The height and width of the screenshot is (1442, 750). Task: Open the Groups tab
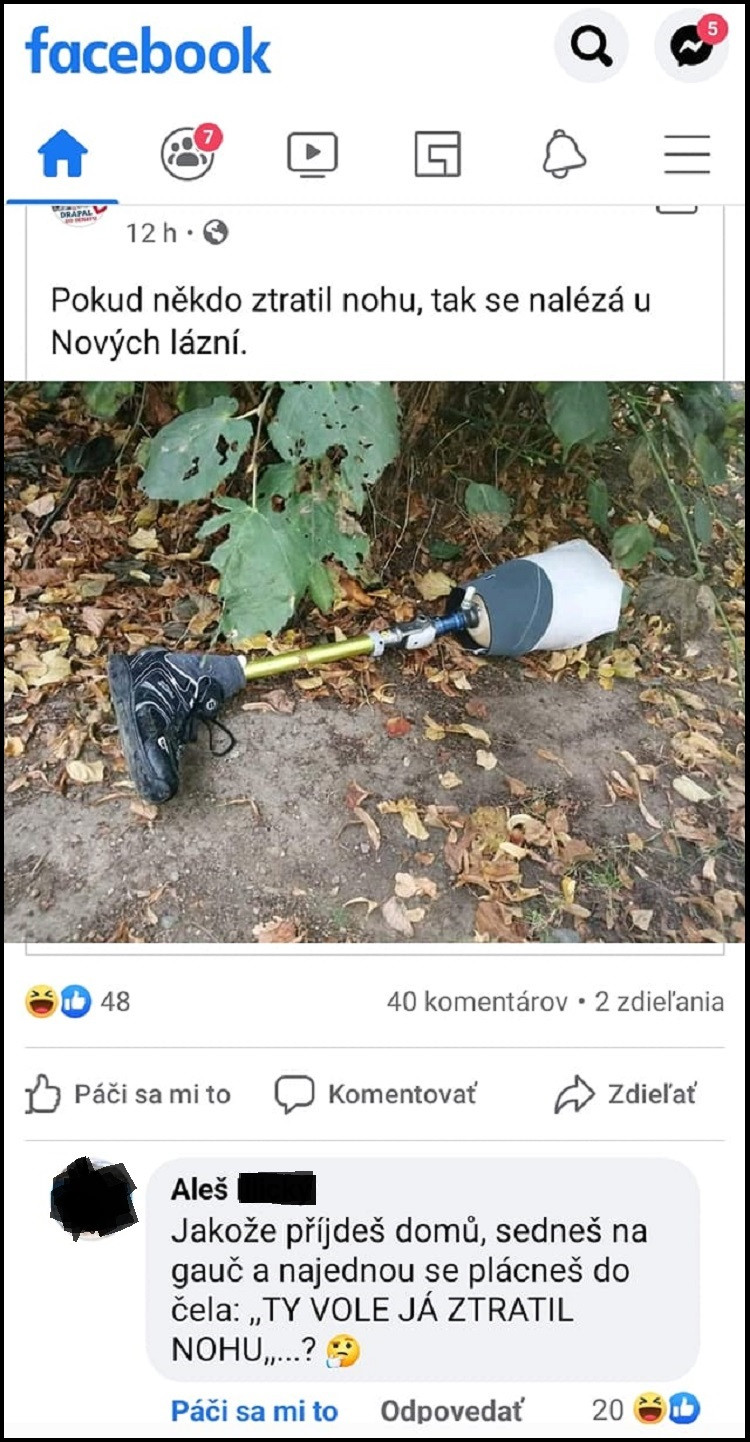(187, 155)
